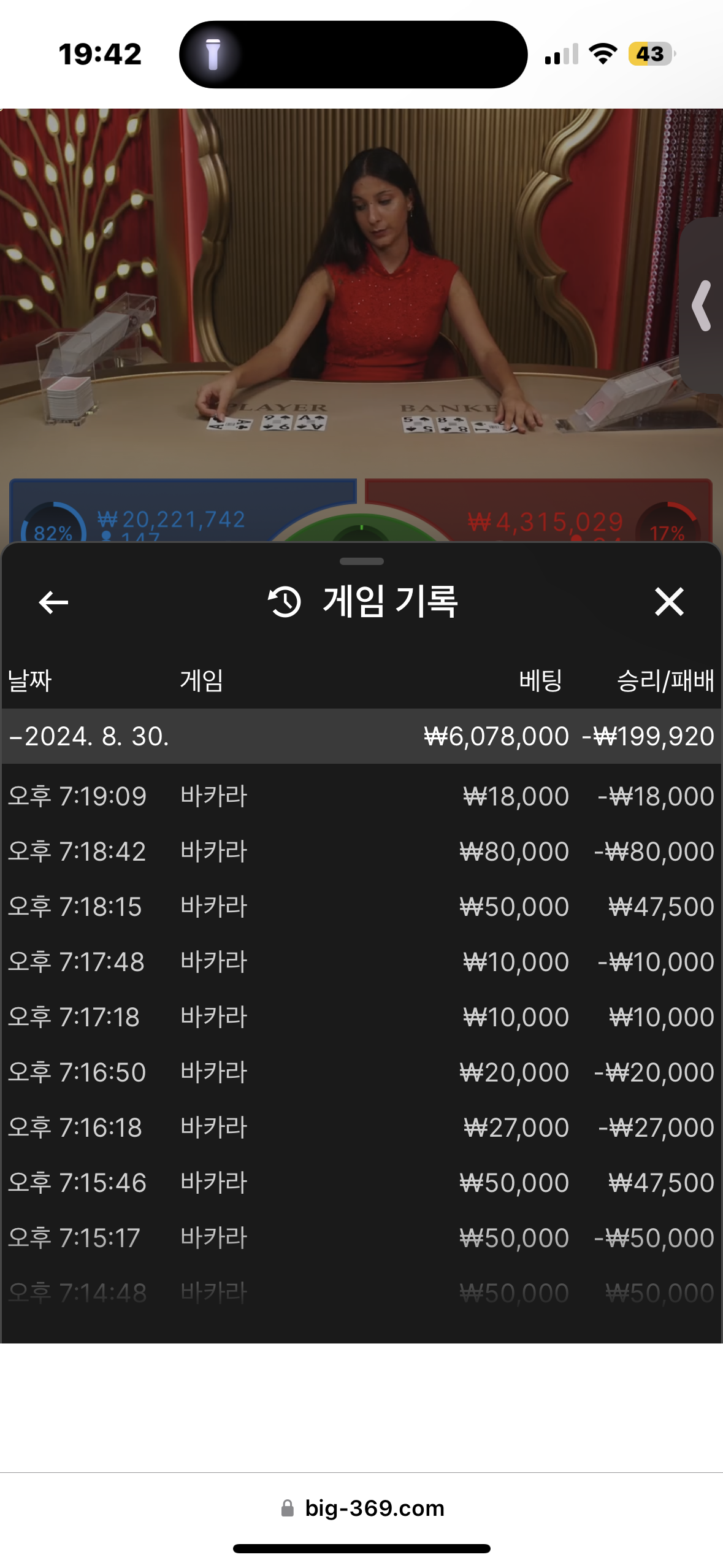This screenshot has width=723, height=1568.
Task: View details of 7:18:15 round
Action: 361,907
